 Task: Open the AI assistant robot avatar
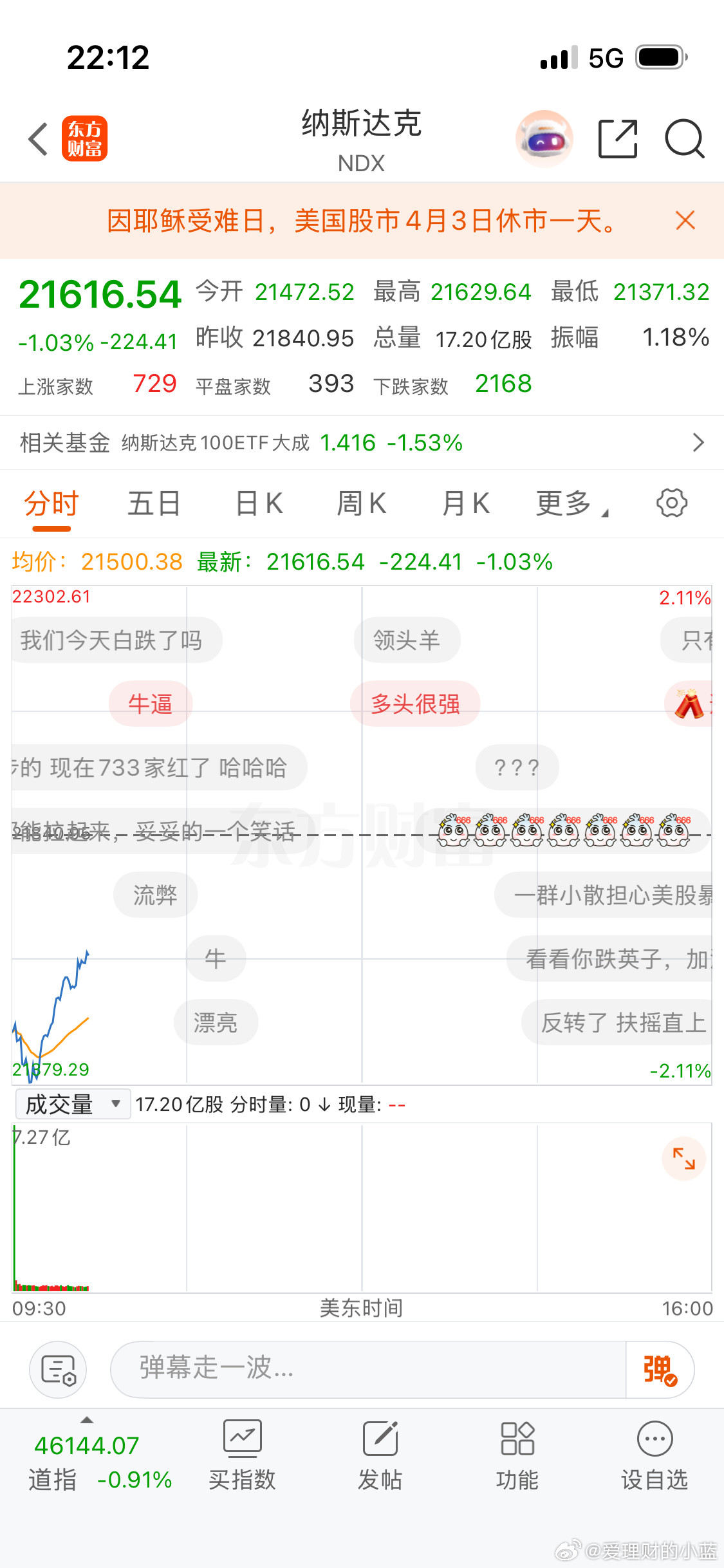pyautogui.click(x=544, y=138)
